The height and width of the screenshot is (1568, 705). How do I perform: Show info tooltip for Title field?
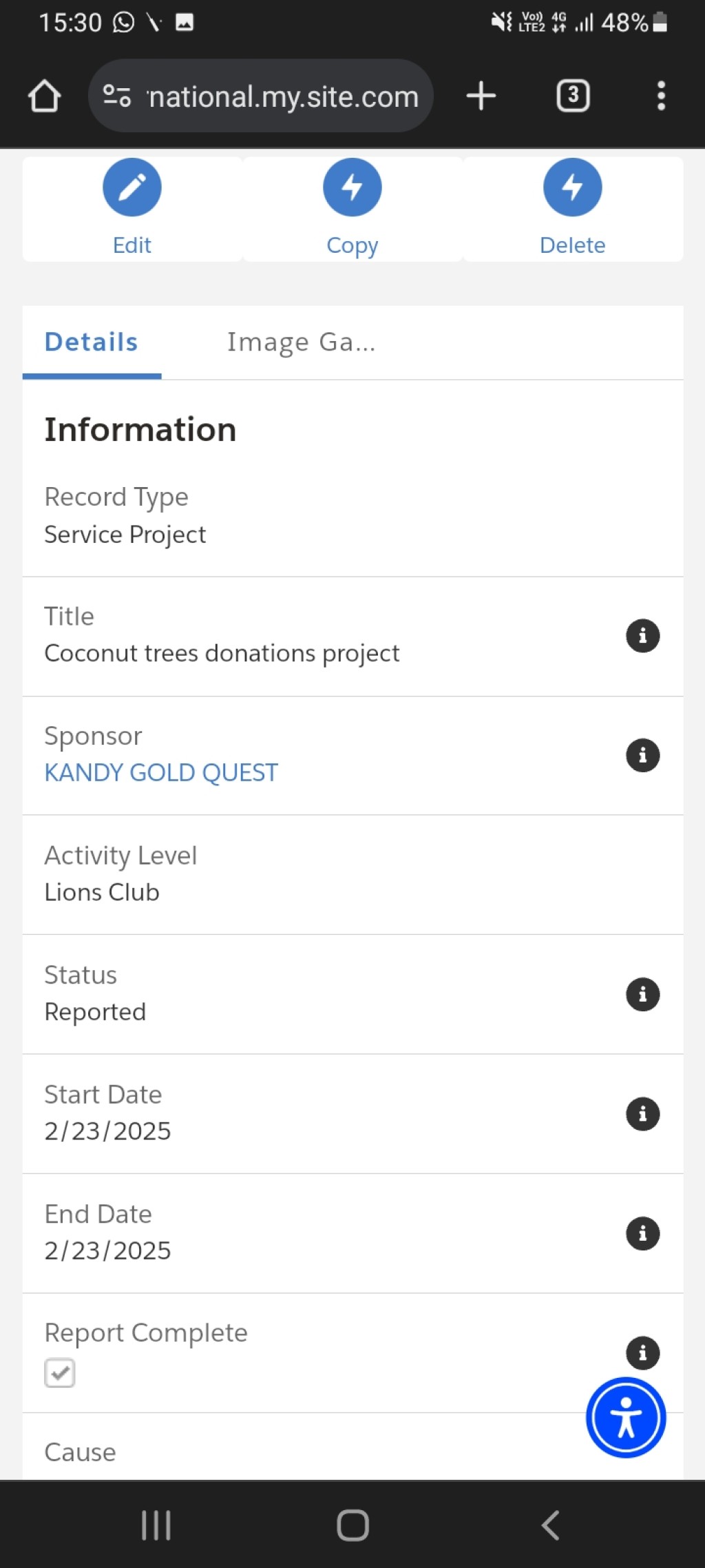(x=643, y=636)
